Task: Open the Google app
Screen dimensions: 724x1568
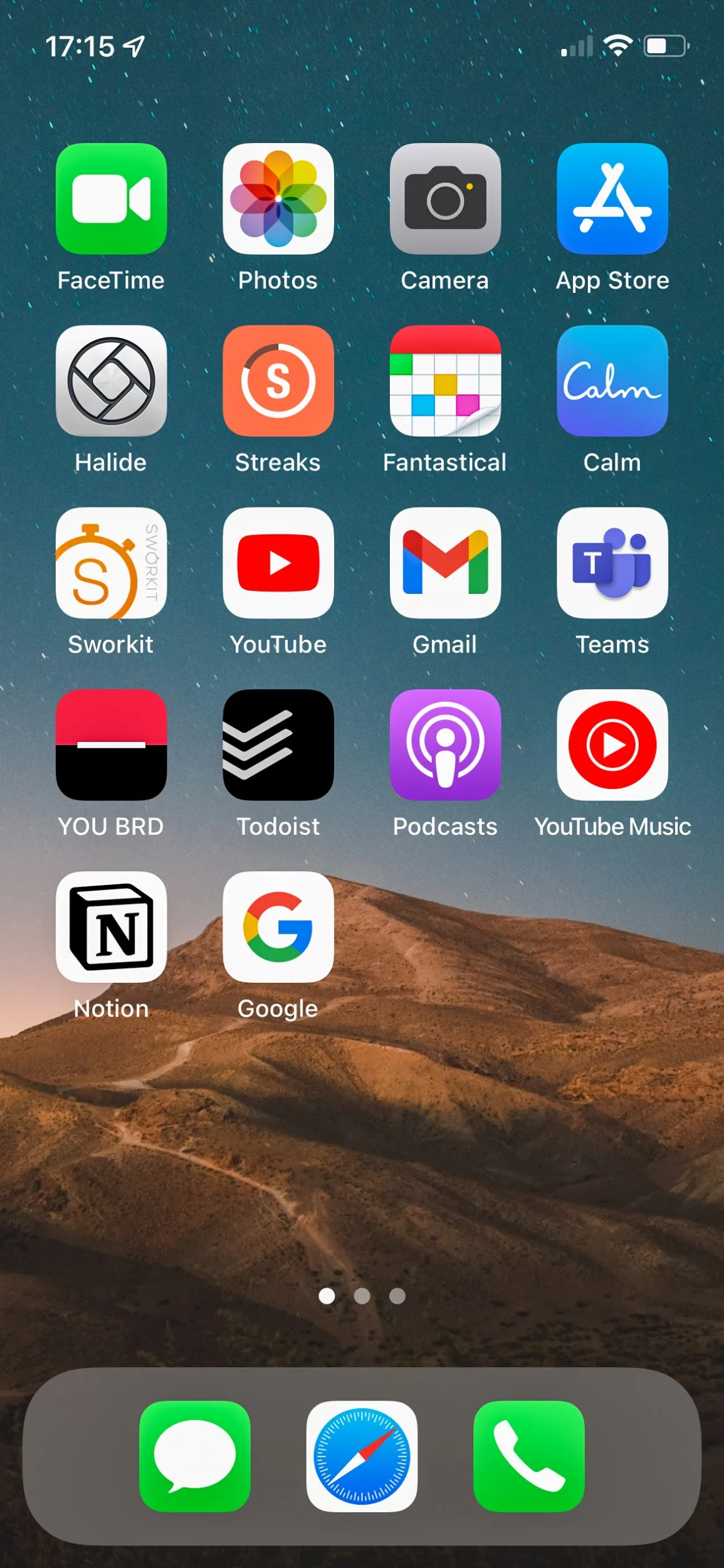Action: tap(278, 927)
